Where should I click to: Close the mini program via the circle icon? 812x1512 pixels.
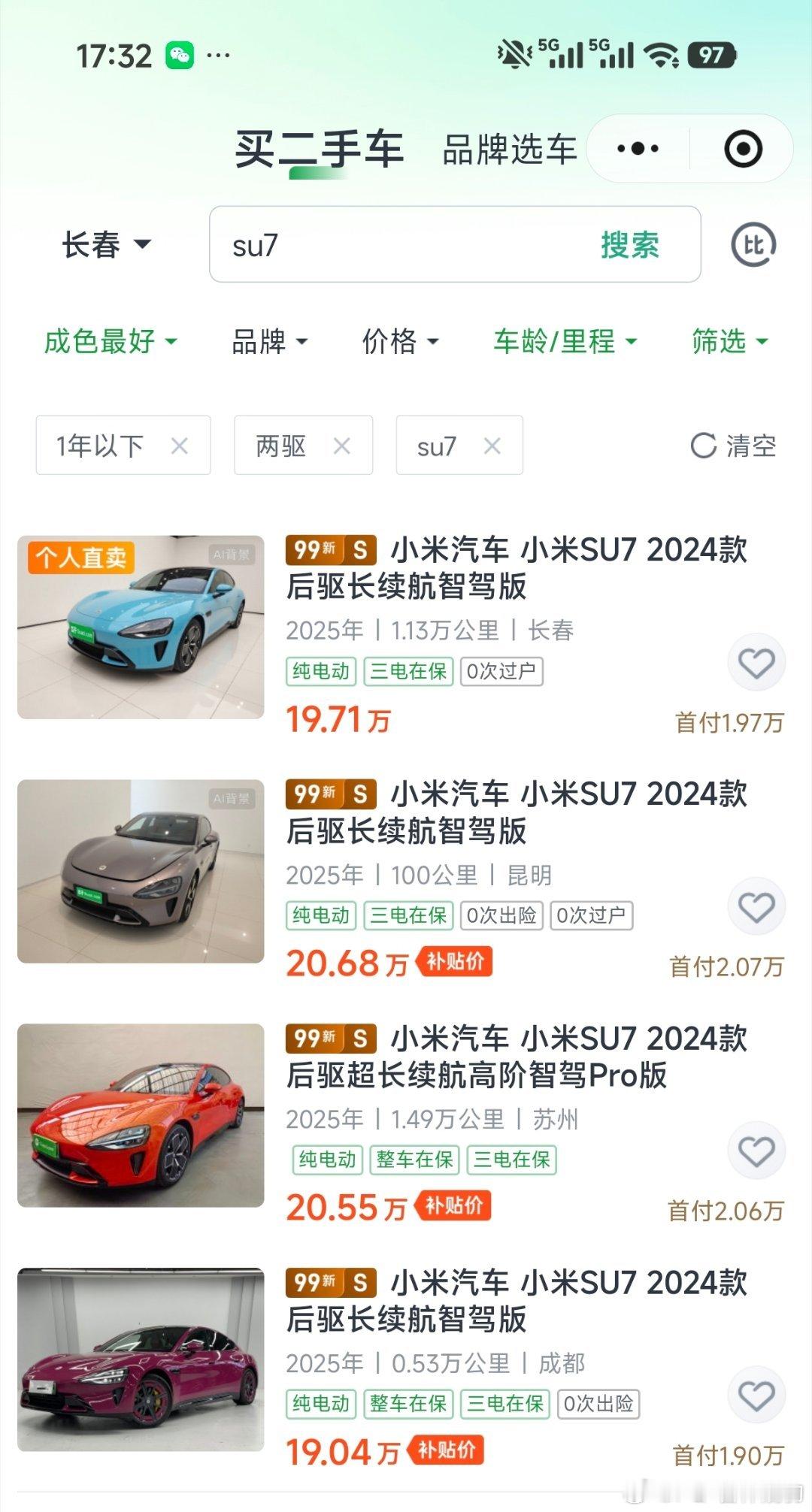click(743, 149)
